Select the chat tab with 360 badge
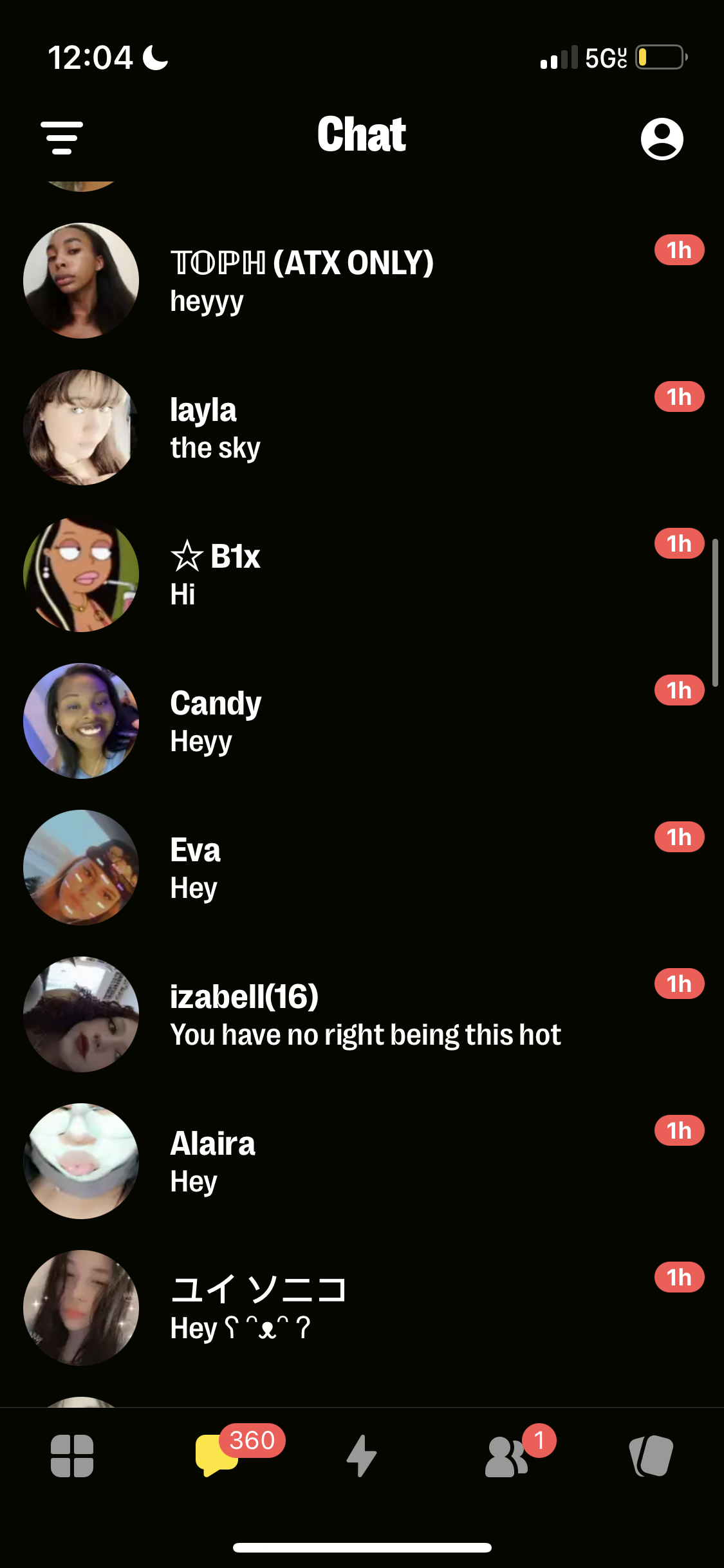The width and height of the screenshot is (724, 1568). 218,1456
